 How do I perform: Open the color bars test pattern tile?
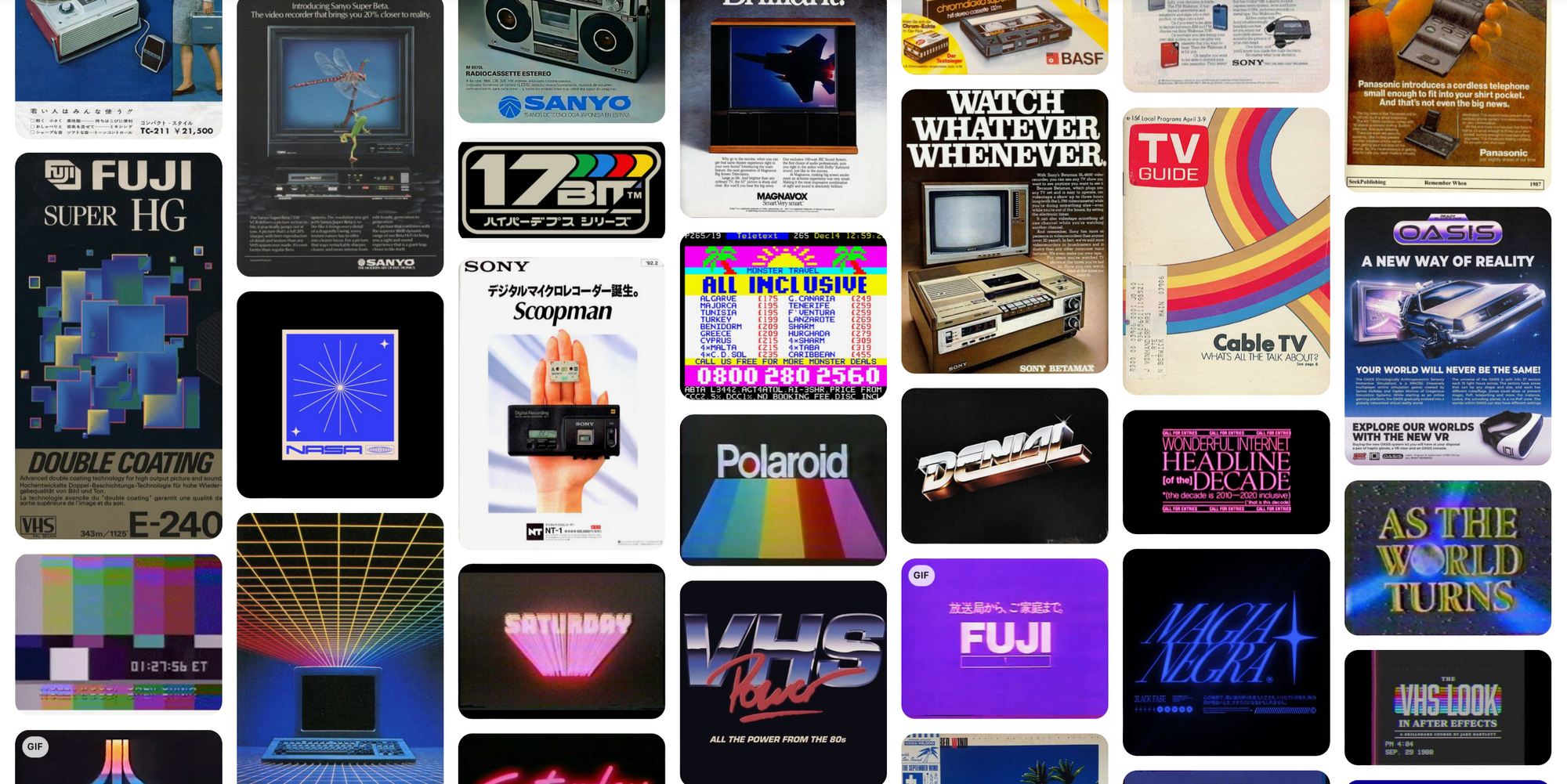click(x=118, y=632)
